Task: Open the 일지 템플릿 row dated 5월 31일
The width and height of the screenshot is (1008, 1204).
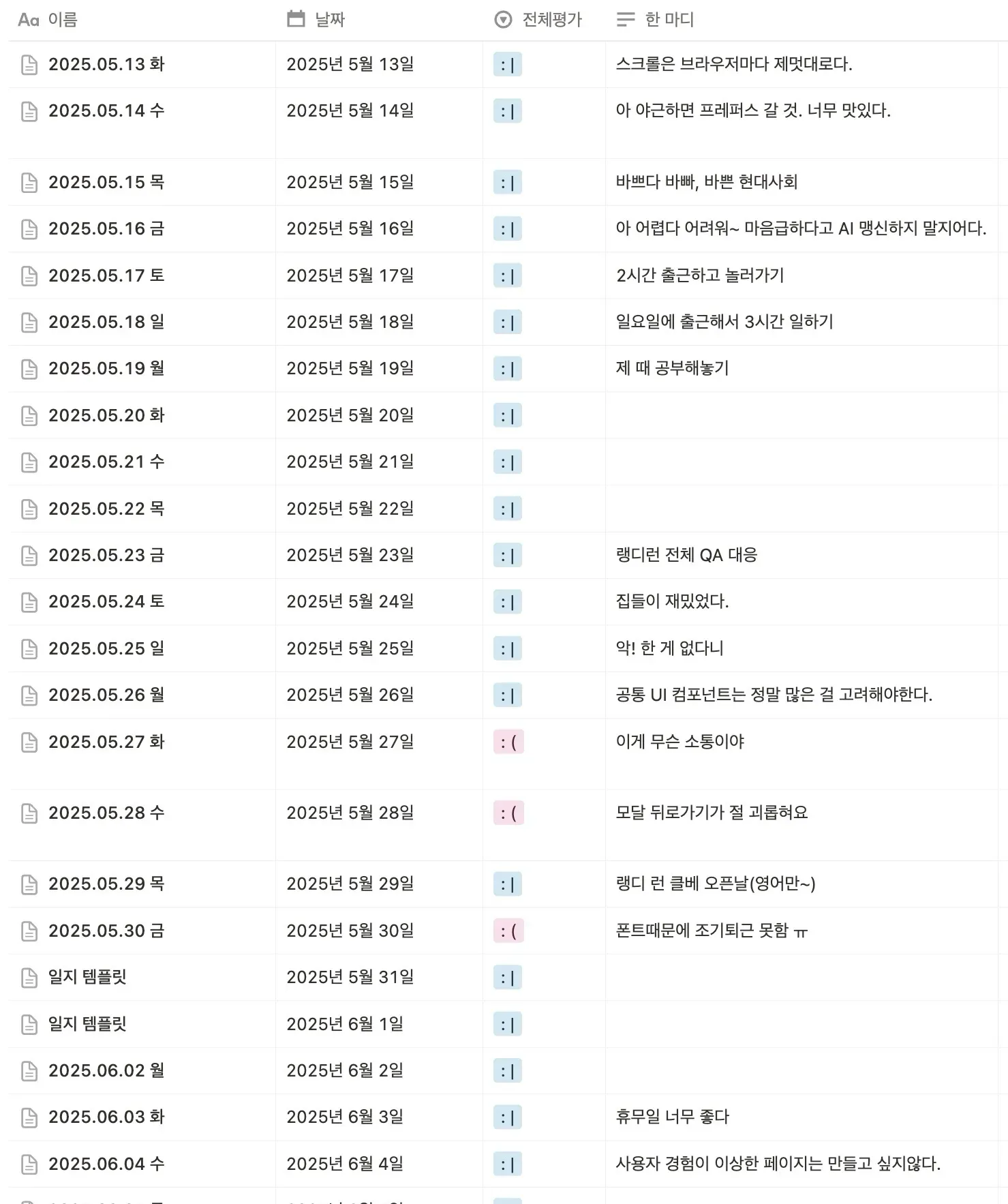Action: tap(87, 977)
